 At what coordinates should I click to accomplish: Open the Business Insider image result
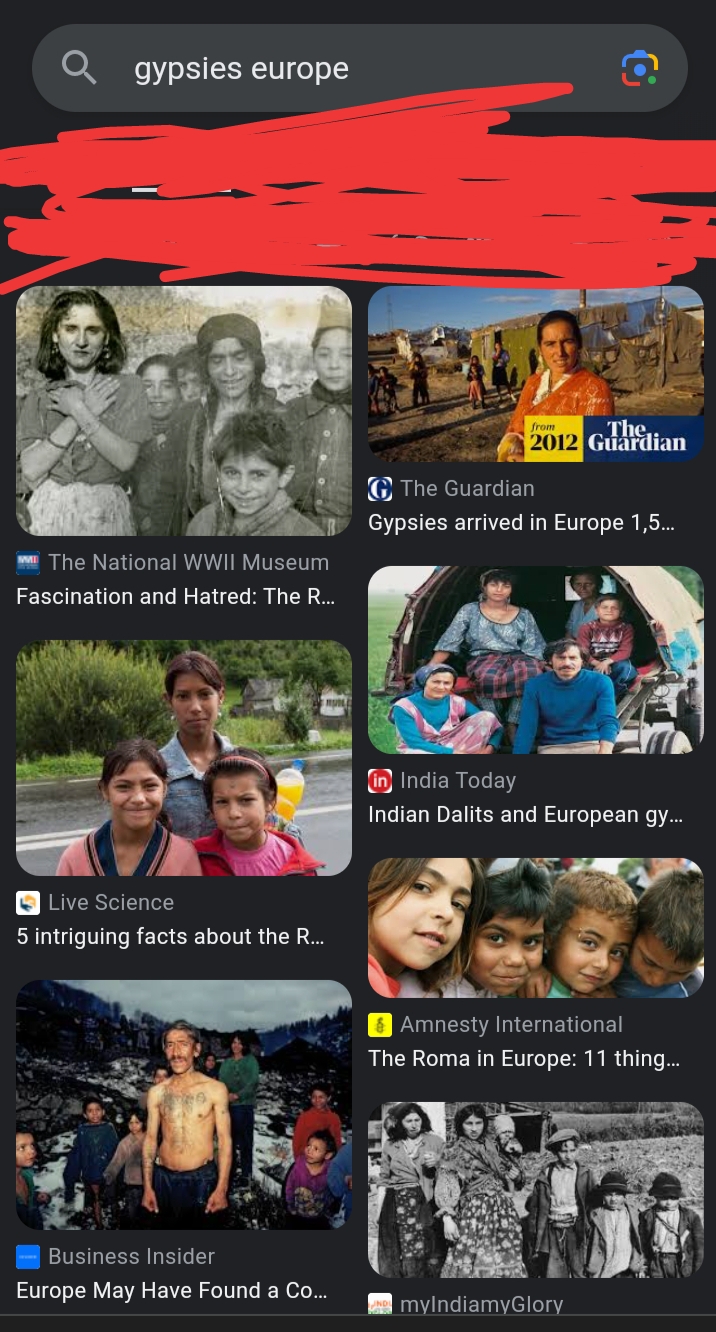(x=184, y=1104)
